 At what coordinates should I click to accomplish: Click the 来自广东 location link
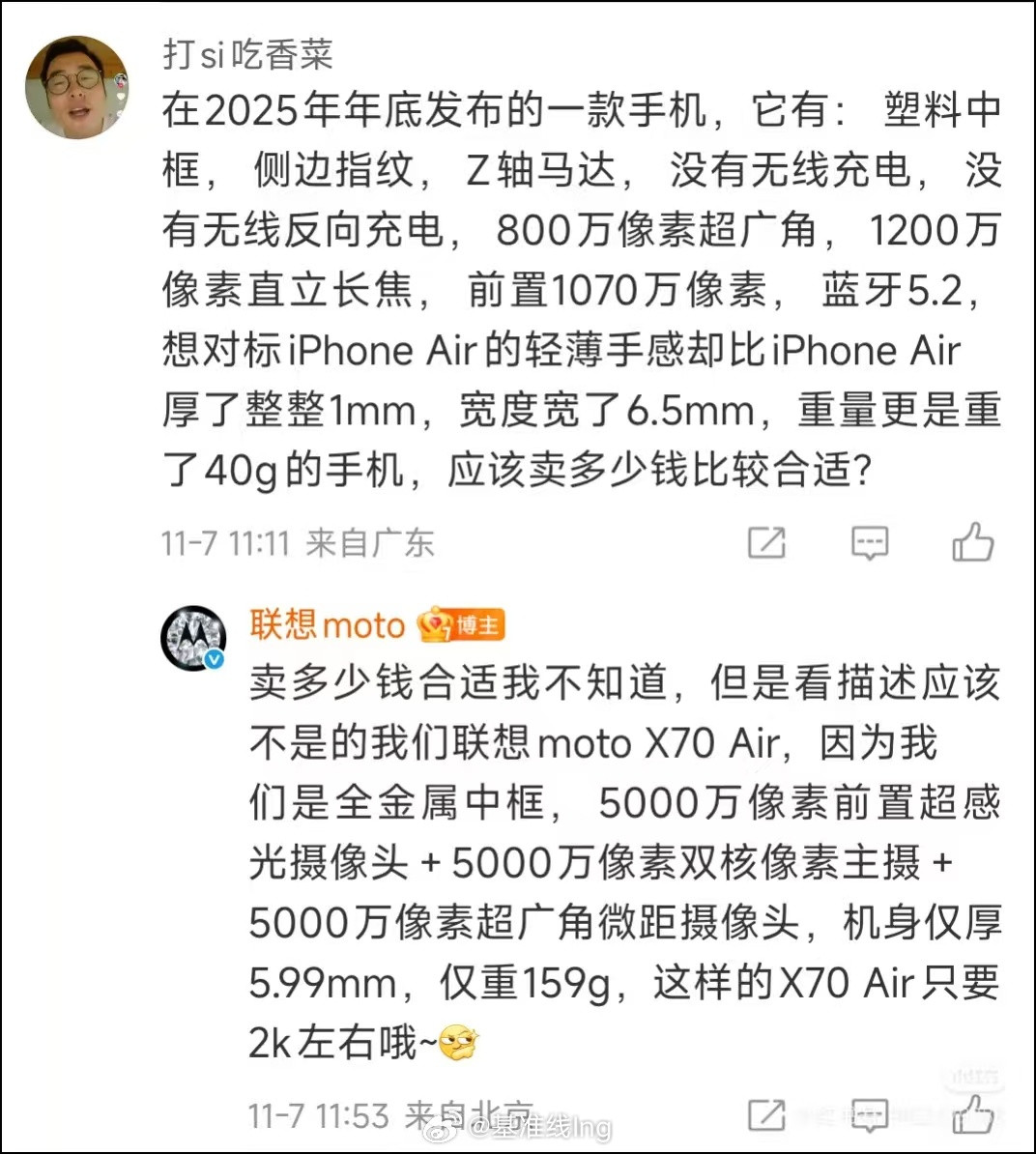[370, 543]
